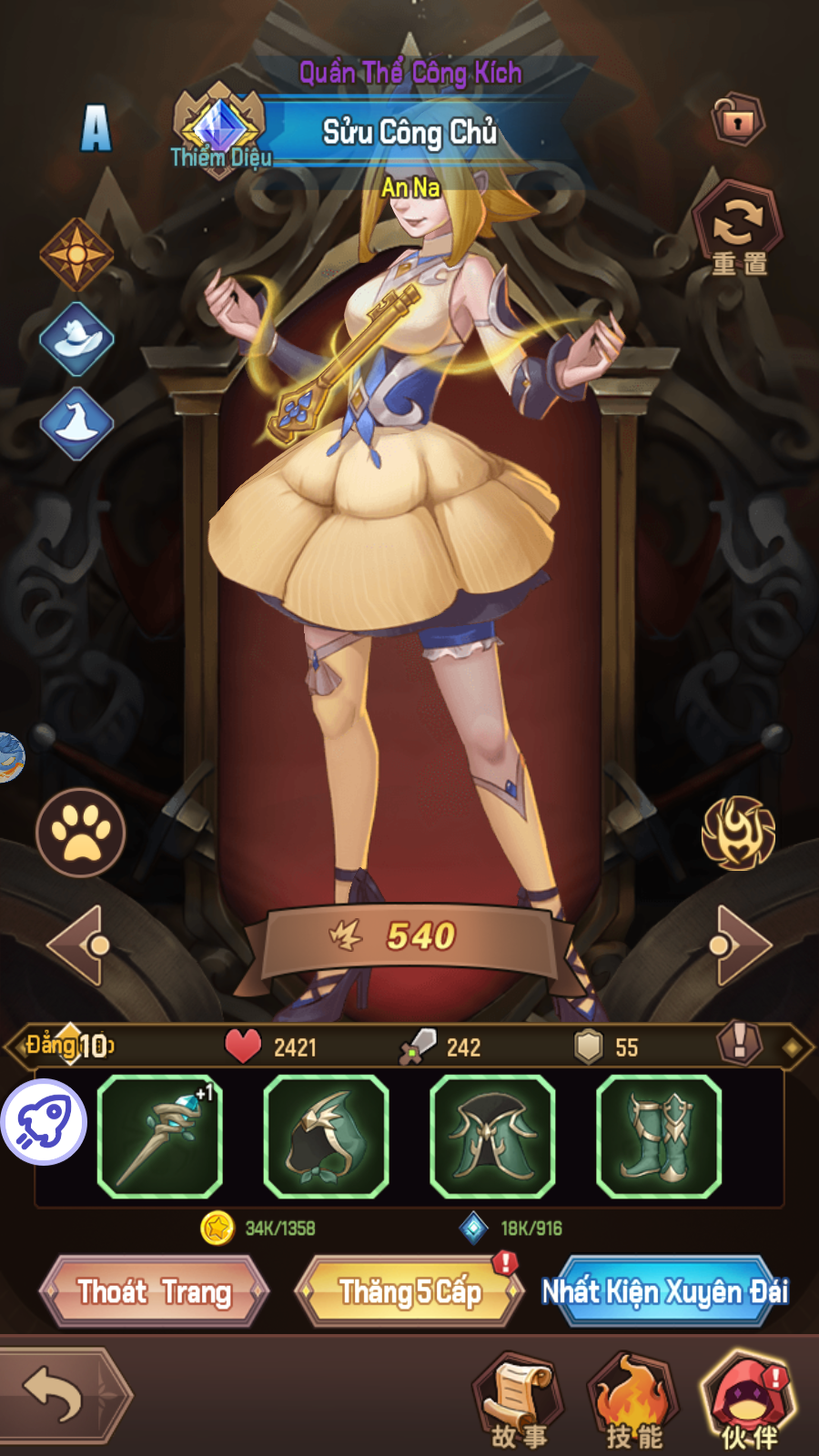
Task: Open the compass star skill icon
Action: tap(76, 254)
